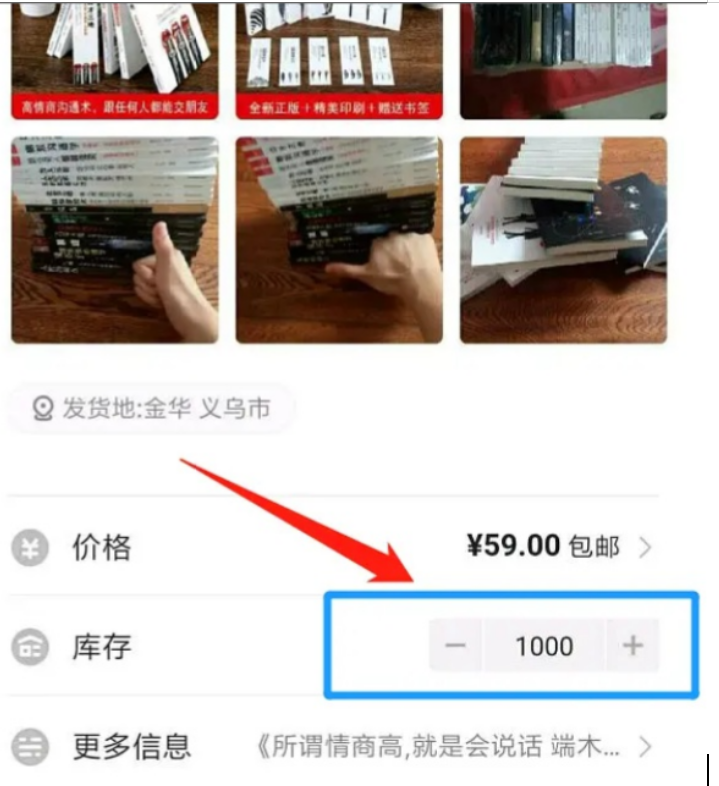Edit the stock number field showing 1000
This screenshot has width=719, height=786.
(544, 646)
